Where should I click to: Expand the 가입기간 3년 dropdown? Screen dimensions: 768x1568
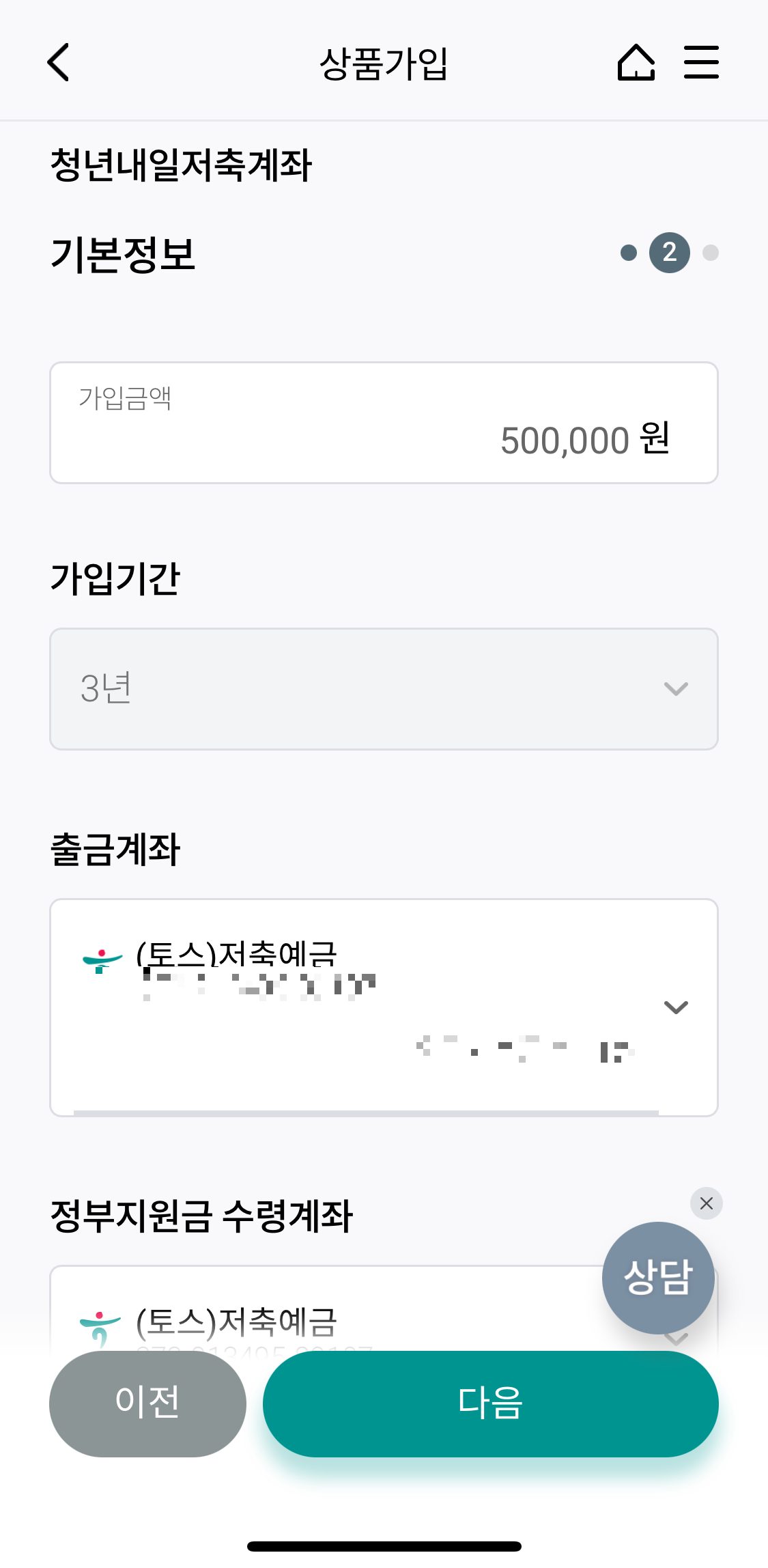(384, 688)
